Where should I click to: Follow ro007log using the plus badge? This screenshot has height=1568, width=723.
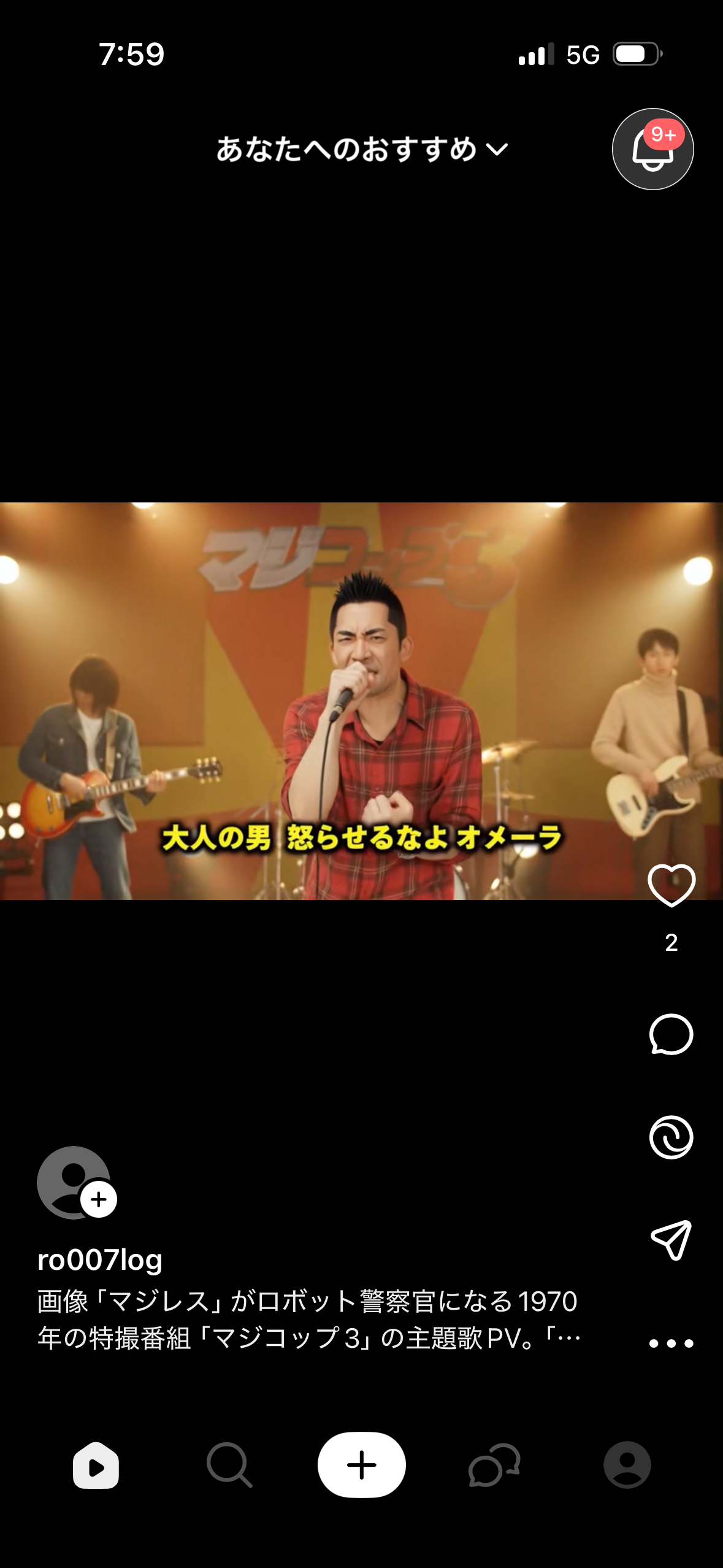[99, 1199]
